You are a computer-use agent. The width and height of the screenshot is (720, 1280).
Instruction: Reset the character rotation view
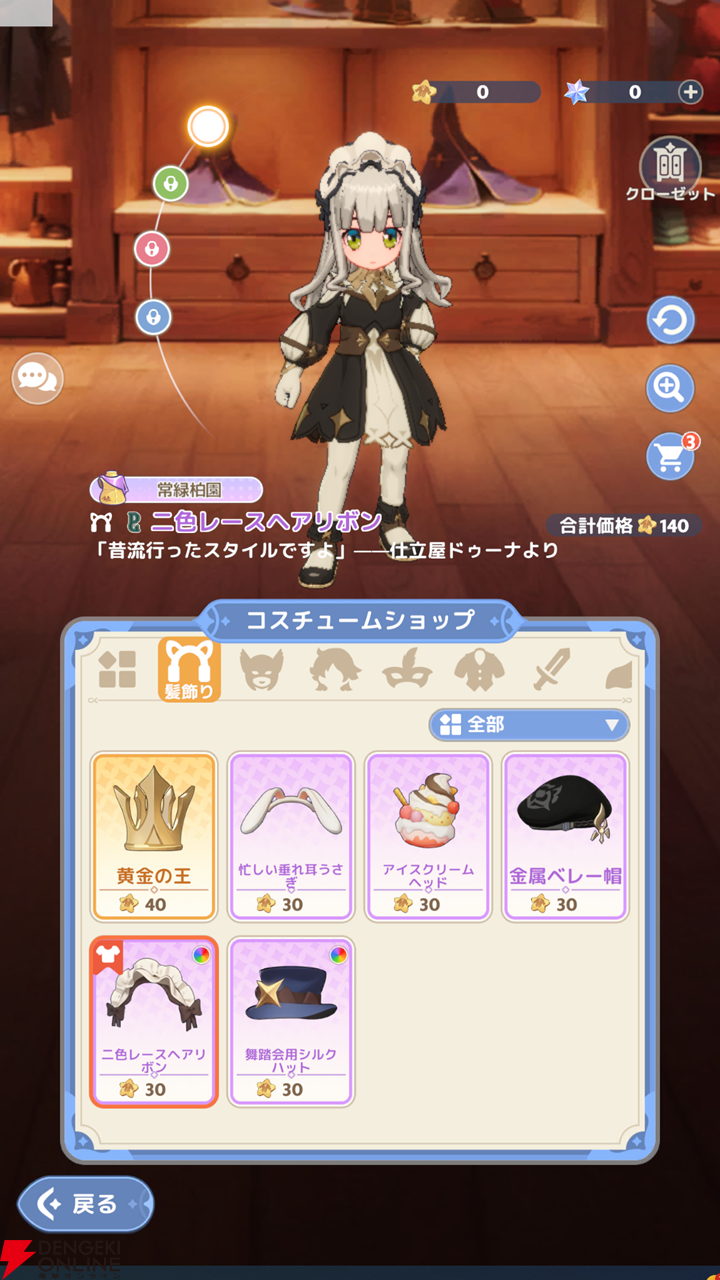(669, 322)
